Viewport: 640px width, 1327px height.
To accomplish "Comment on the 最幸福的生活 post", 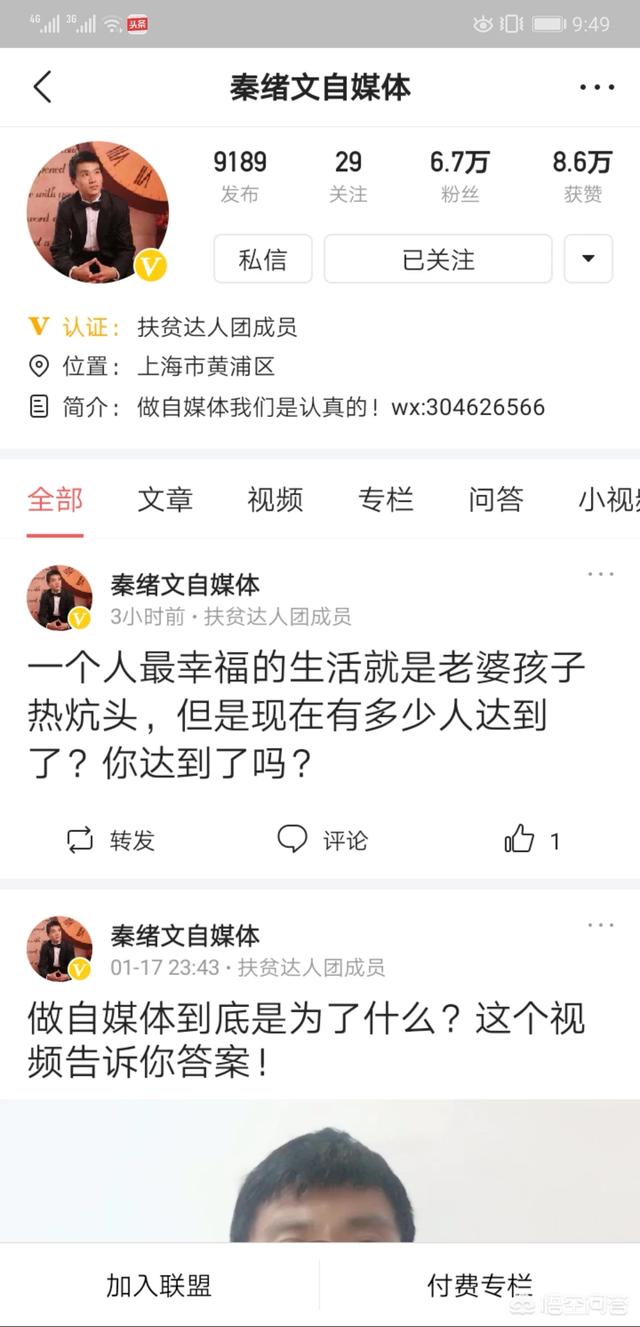I will click(x=322, y=840).
